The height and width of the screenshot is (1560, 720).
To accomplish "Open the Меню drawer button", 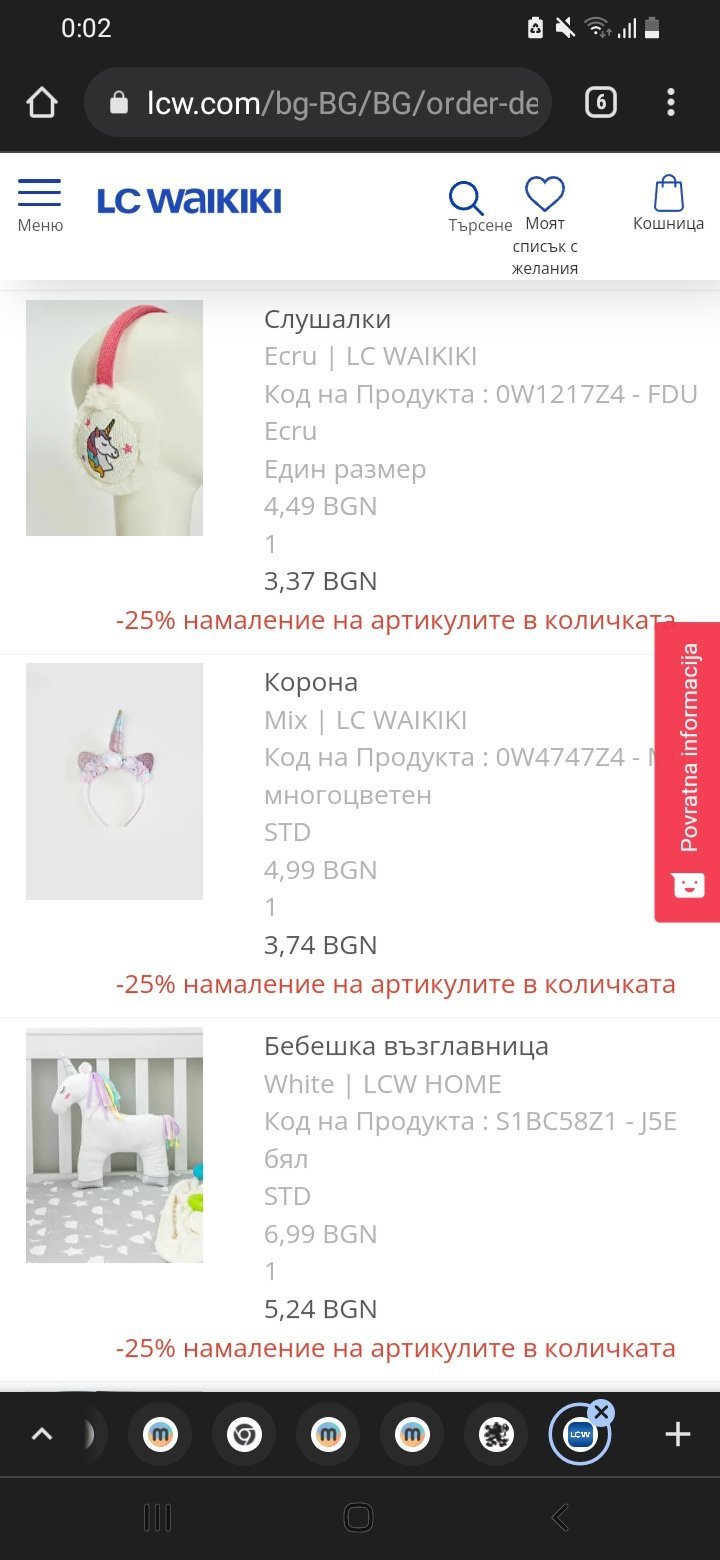I will click(x=40, y=206).
